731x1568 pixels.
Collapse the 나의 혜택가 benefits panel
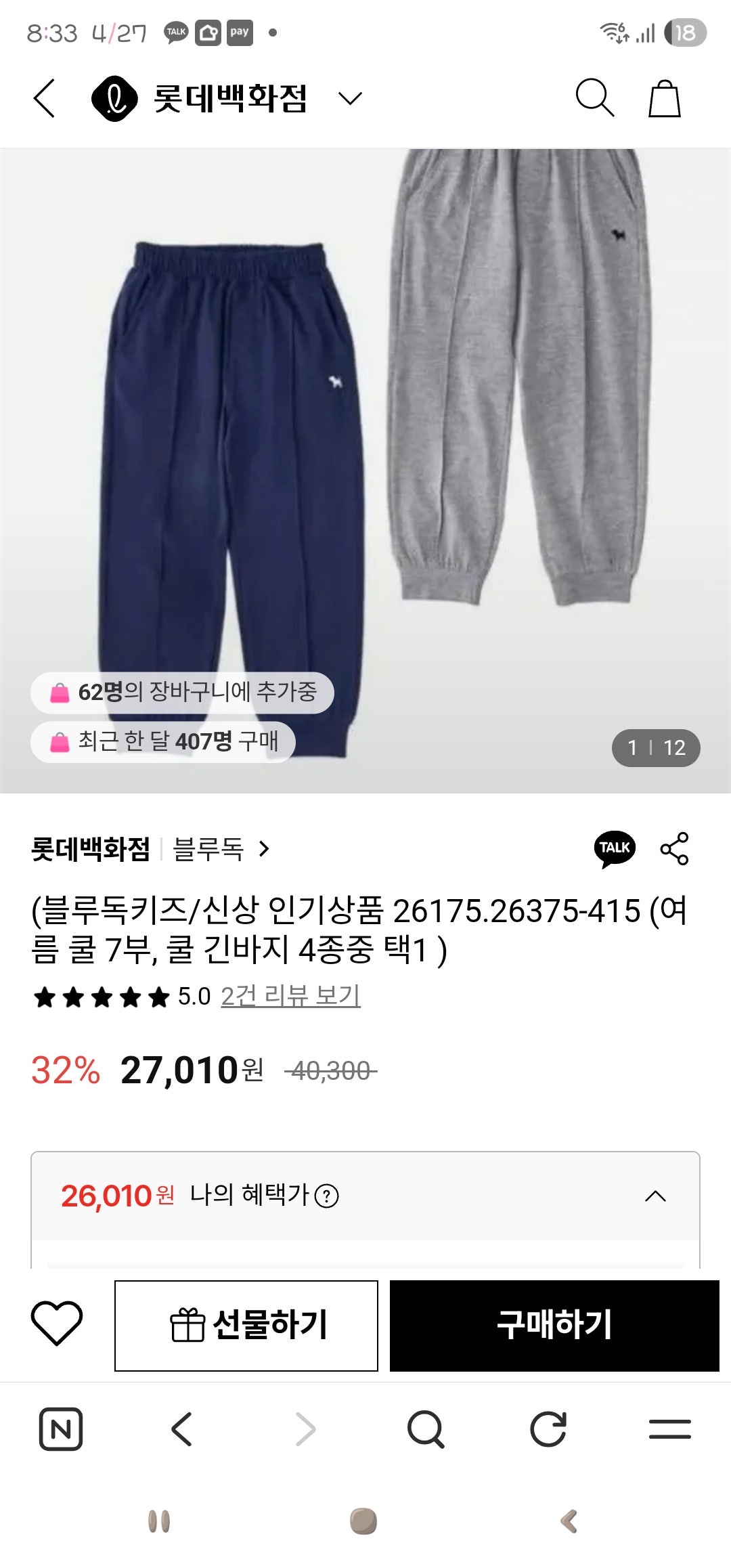[653, 1196]
